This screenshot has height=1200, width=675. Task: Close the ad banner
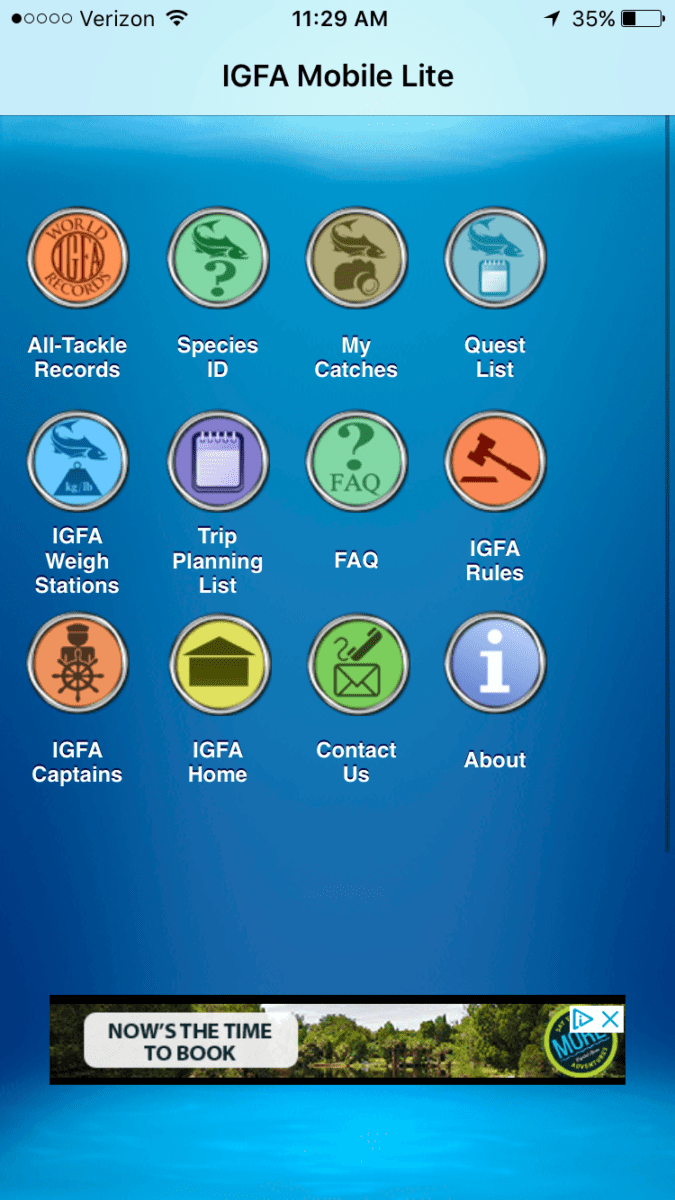pyautogui.click(x=610, y=1019)
